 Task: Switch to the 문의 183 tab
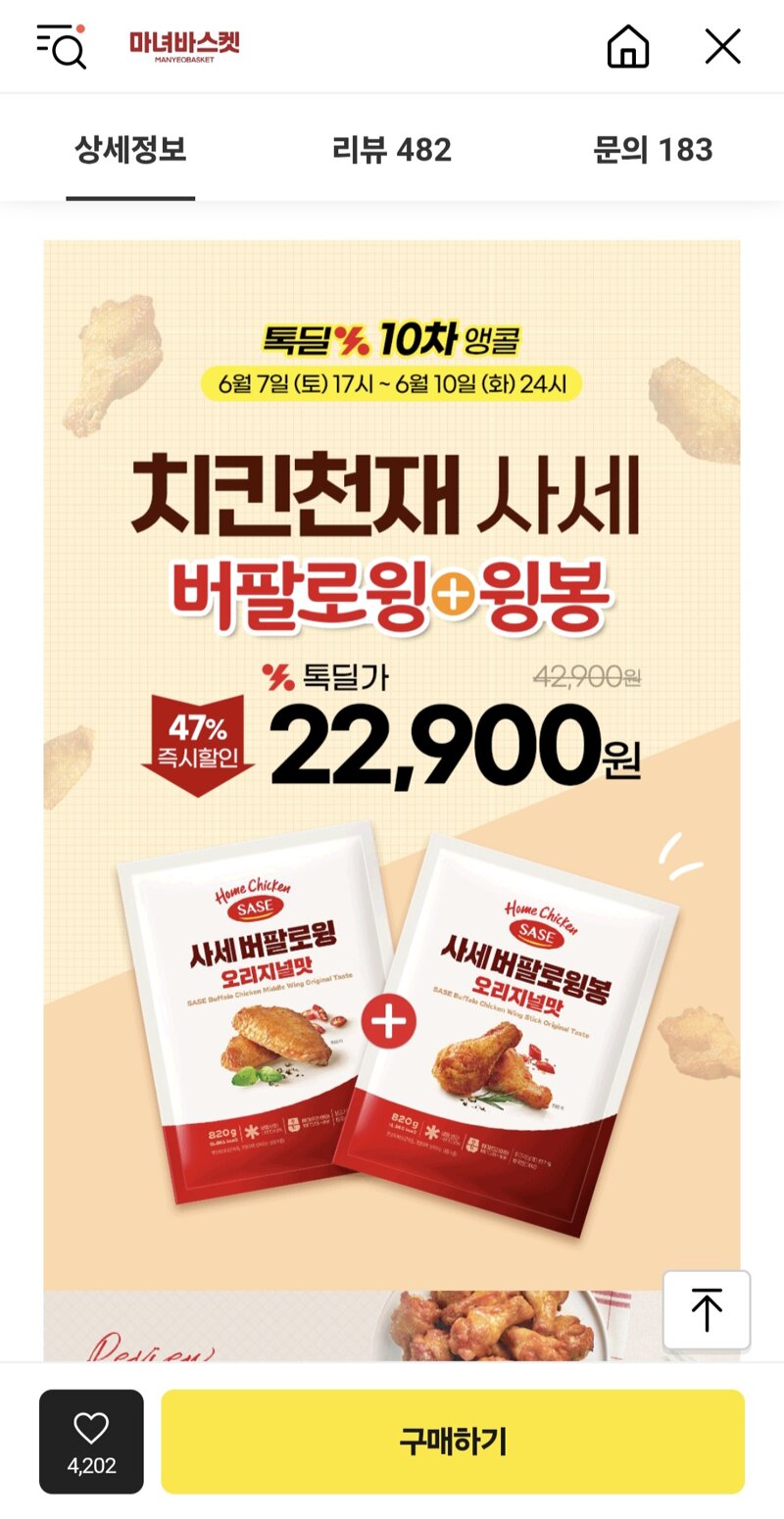(x=653, y=150)
